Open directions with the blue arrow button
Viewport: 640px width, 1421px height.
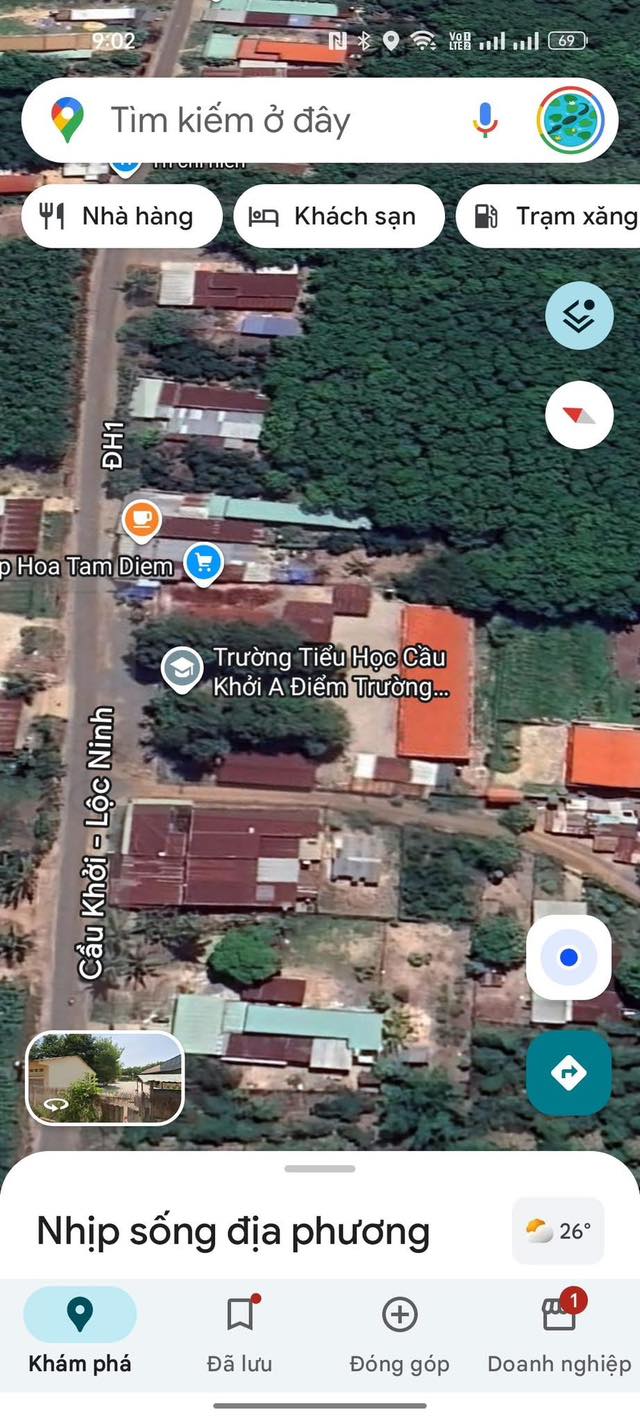569,1072
